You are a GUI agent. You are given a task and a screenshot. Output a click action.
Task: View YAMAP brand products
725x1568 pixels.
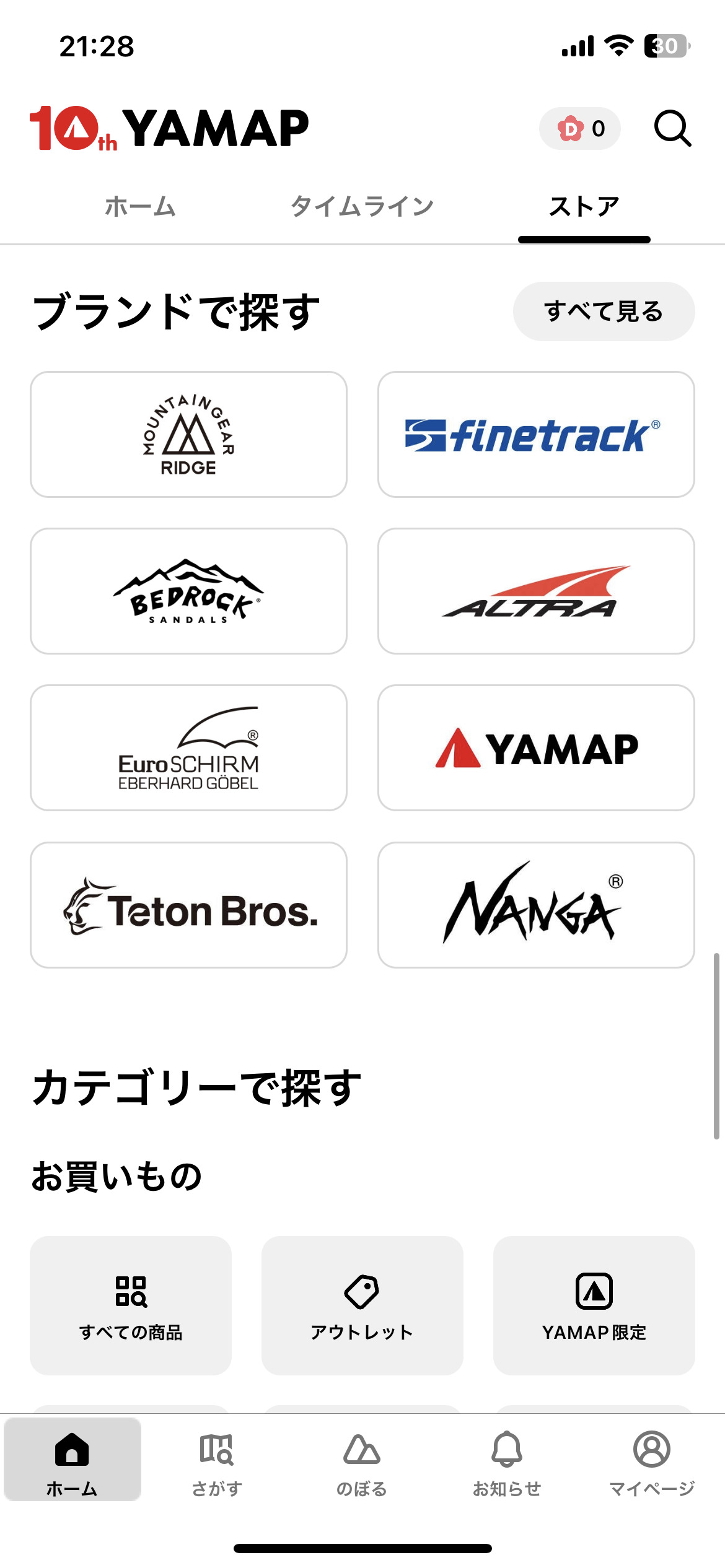pyautogui.click(x=536, y=747)
